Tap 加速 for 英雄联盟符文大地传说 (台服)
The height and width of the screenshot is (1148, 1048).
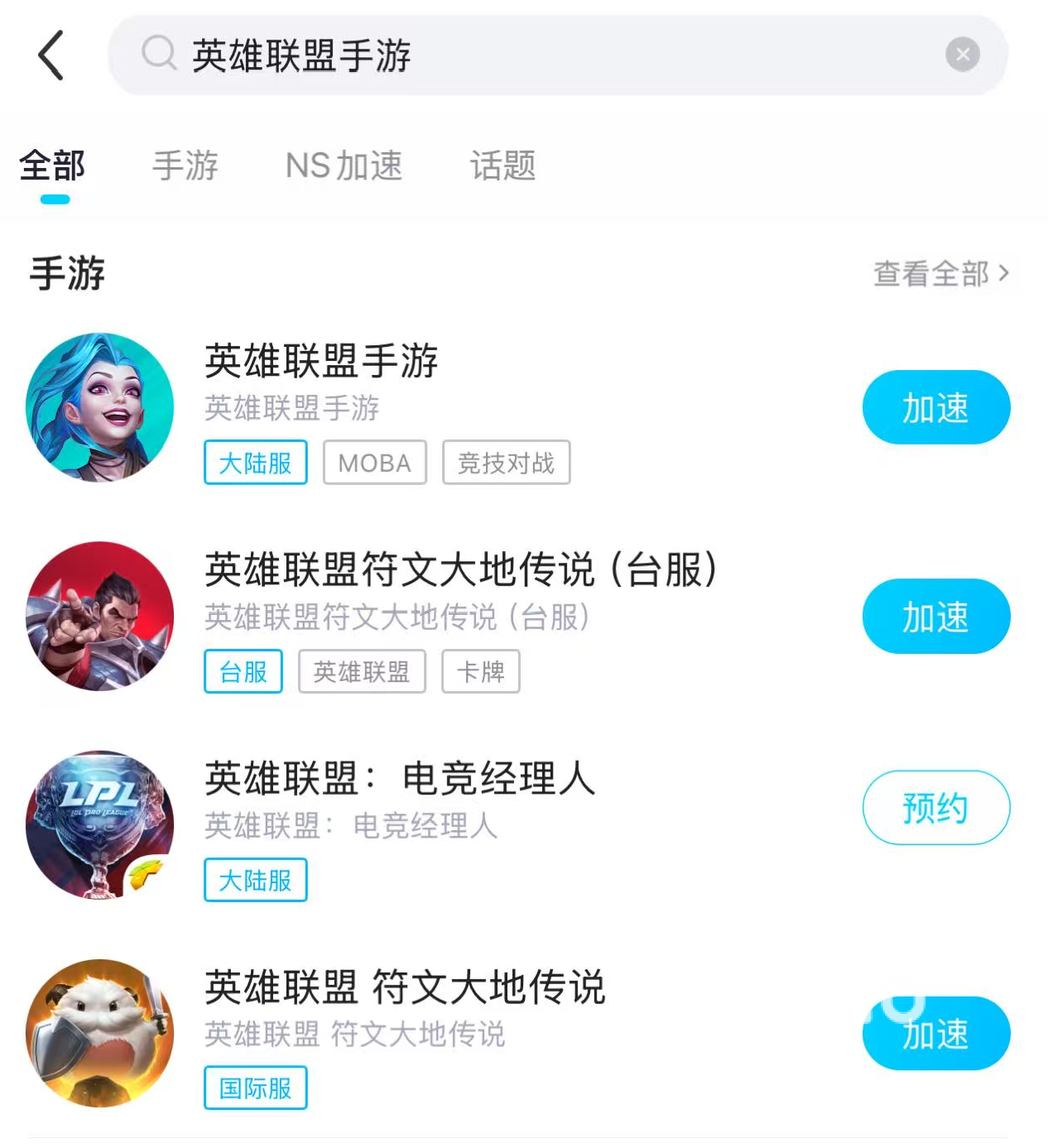(935, 617)
